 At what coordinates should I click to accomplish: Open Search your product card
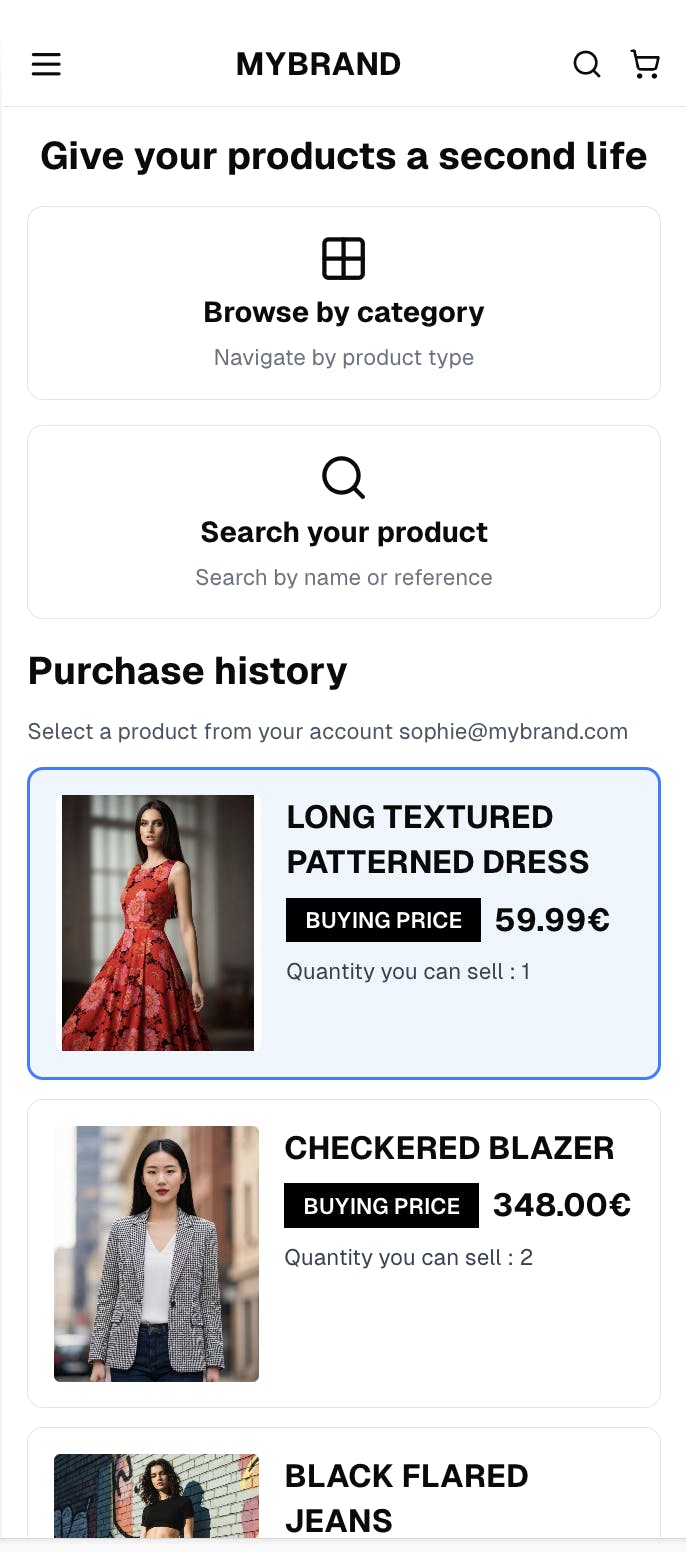343,522
